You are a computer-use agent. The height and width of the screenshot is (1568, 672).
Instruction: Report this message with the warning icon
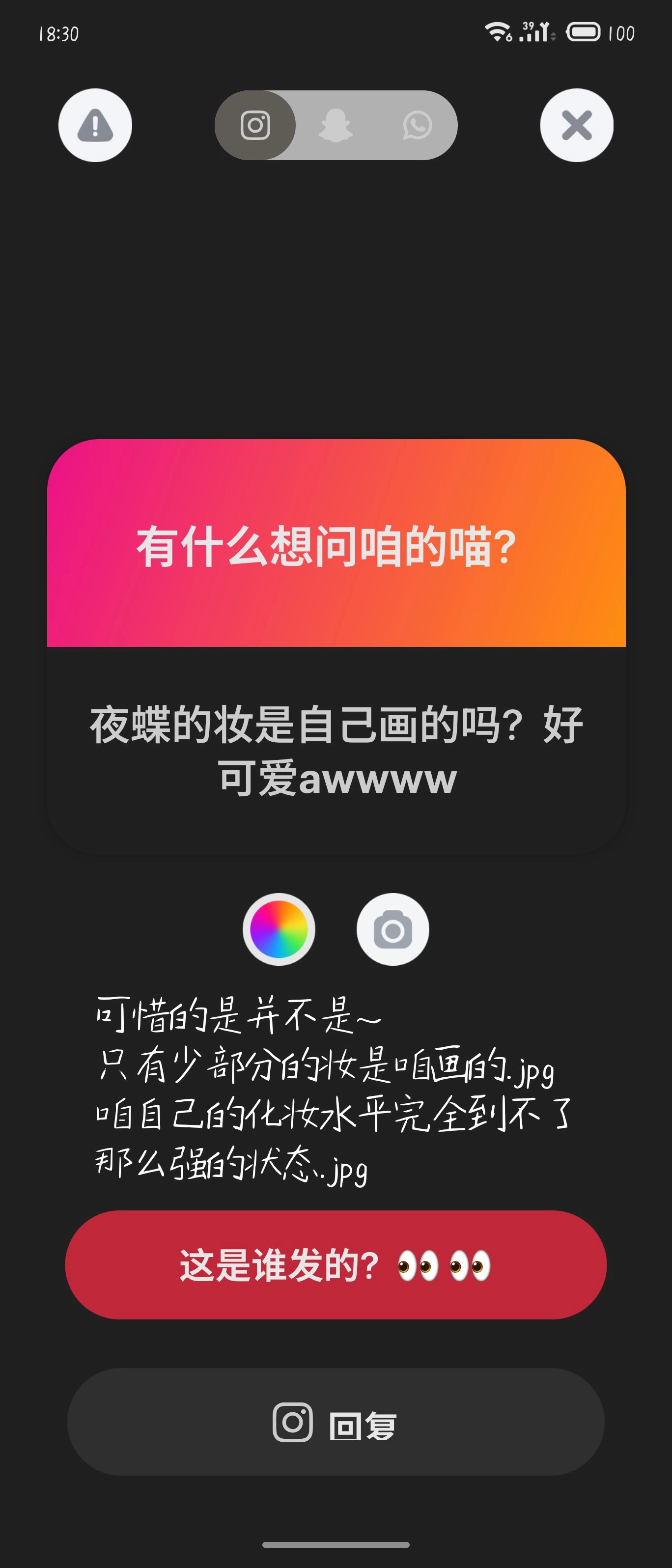tap(95, 125)
